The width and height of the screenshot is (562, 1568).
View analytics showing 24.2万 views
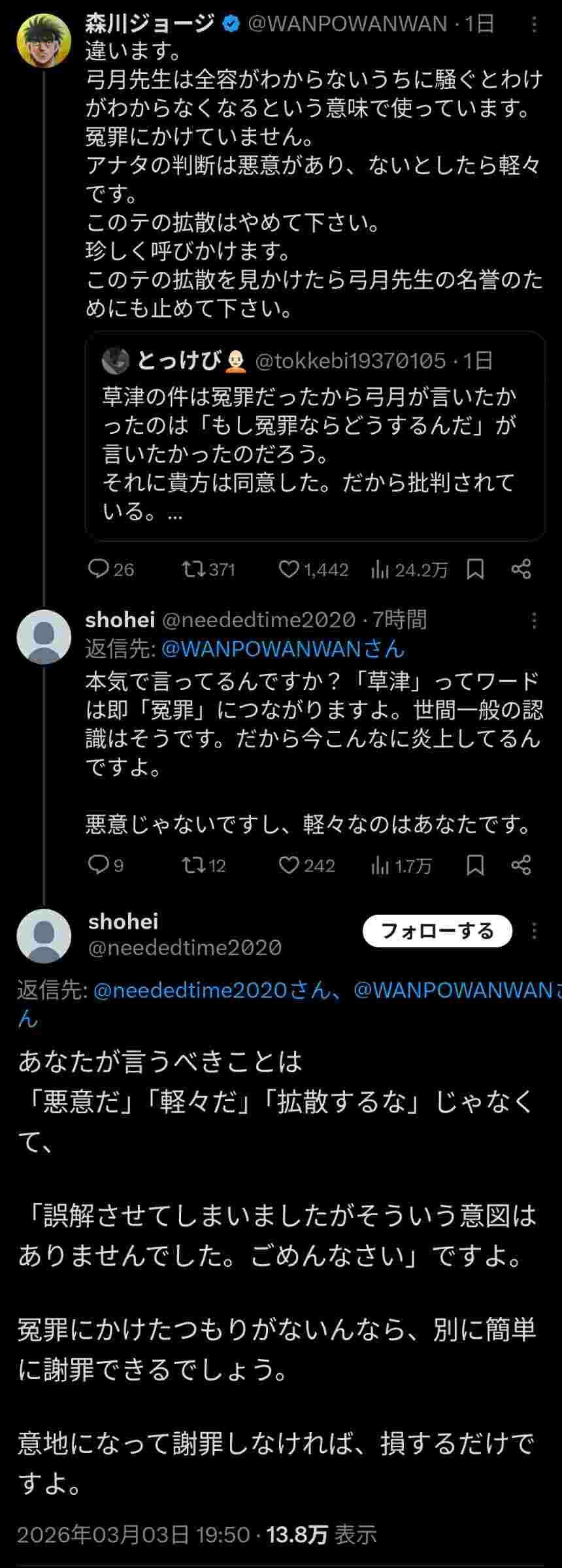click(409, 570)
